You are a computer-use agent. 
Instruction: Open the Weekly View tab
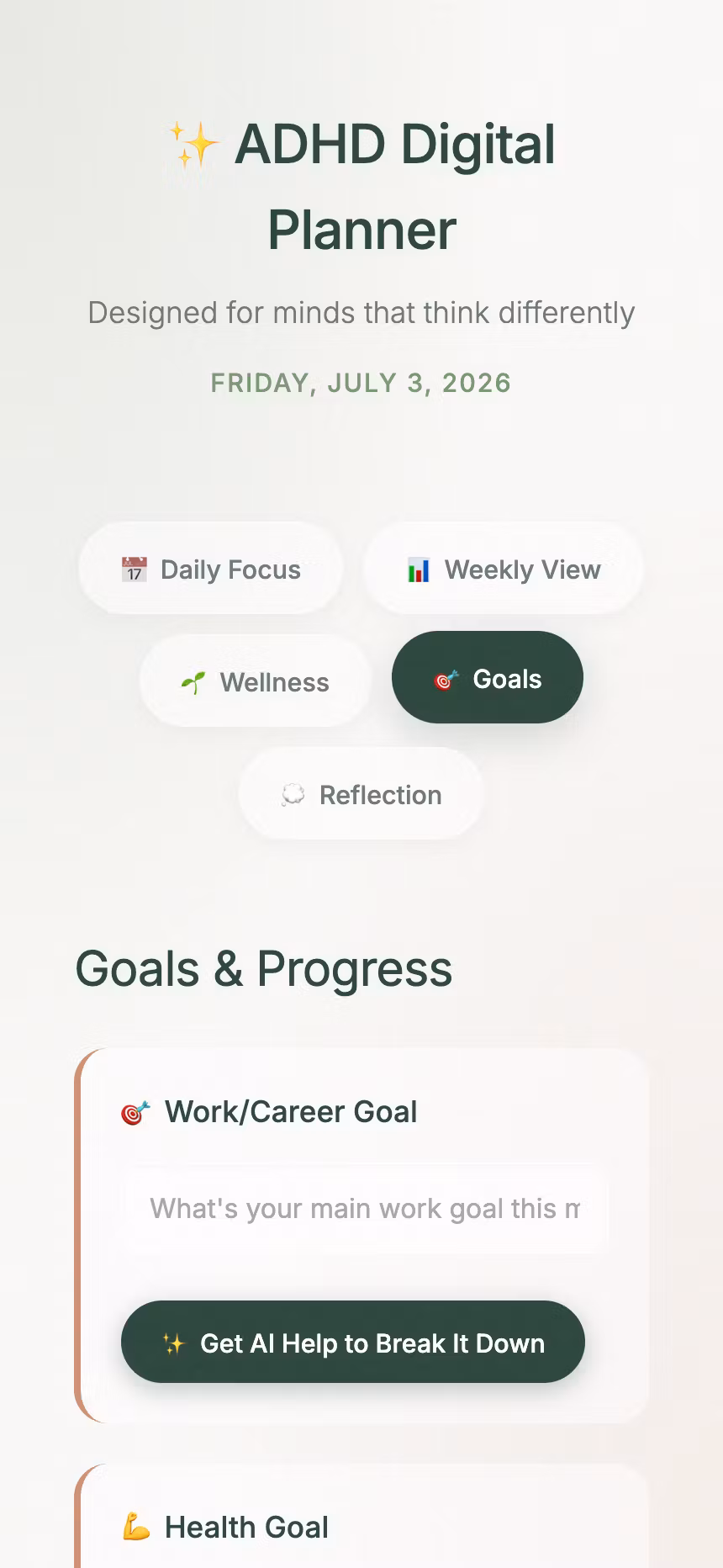(x=503, y=569)
